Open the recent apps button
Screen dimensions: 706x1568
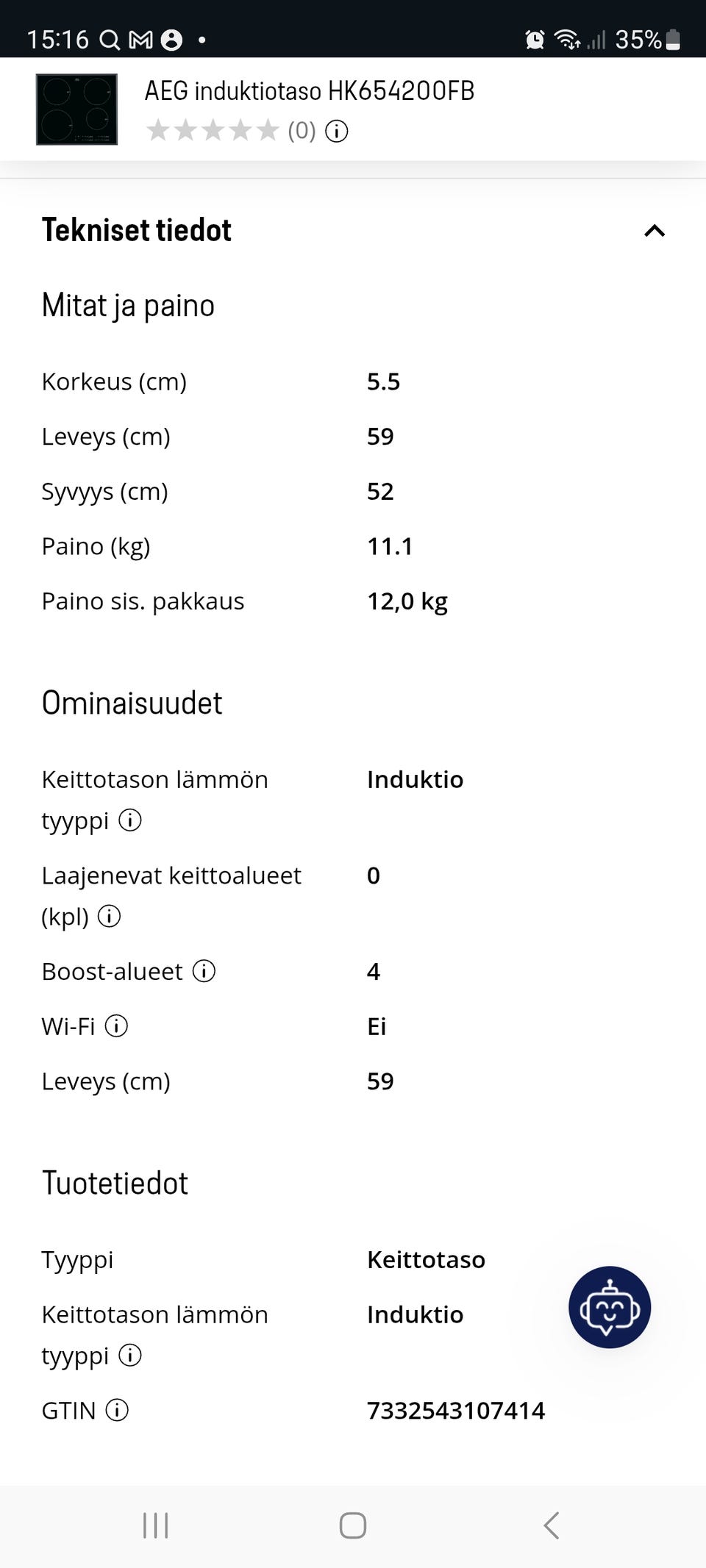(155, 1525)
